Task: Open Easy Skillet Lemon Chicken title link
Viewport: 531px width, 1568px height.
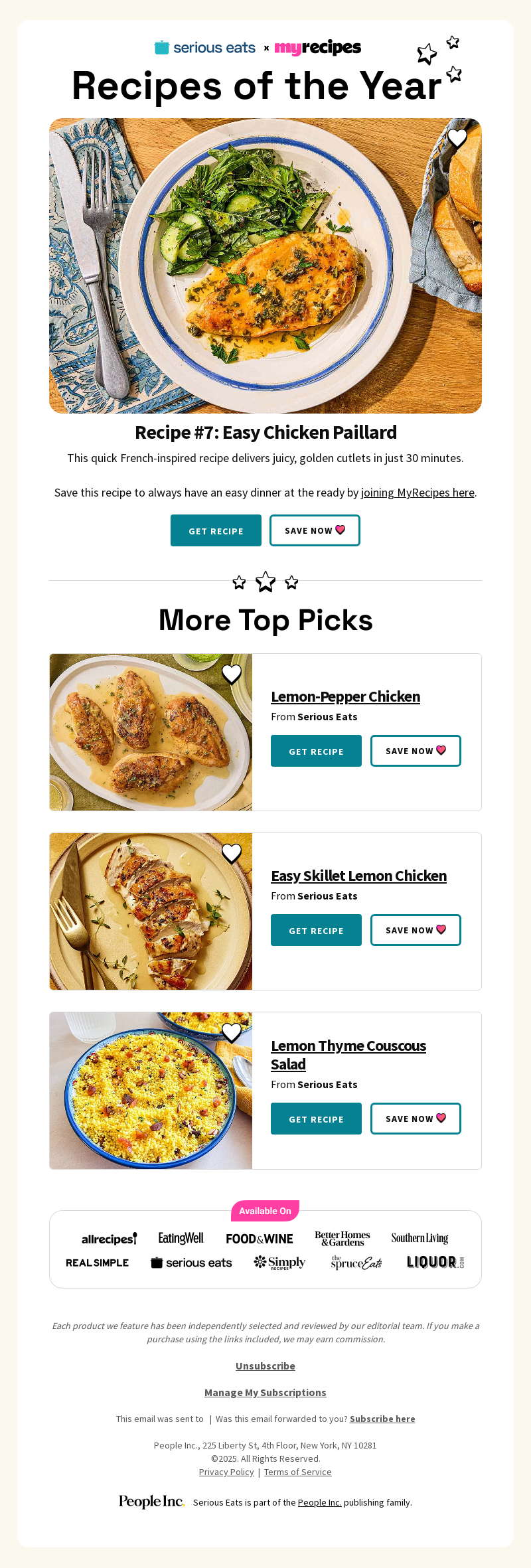Action: [x=358, y=876]
